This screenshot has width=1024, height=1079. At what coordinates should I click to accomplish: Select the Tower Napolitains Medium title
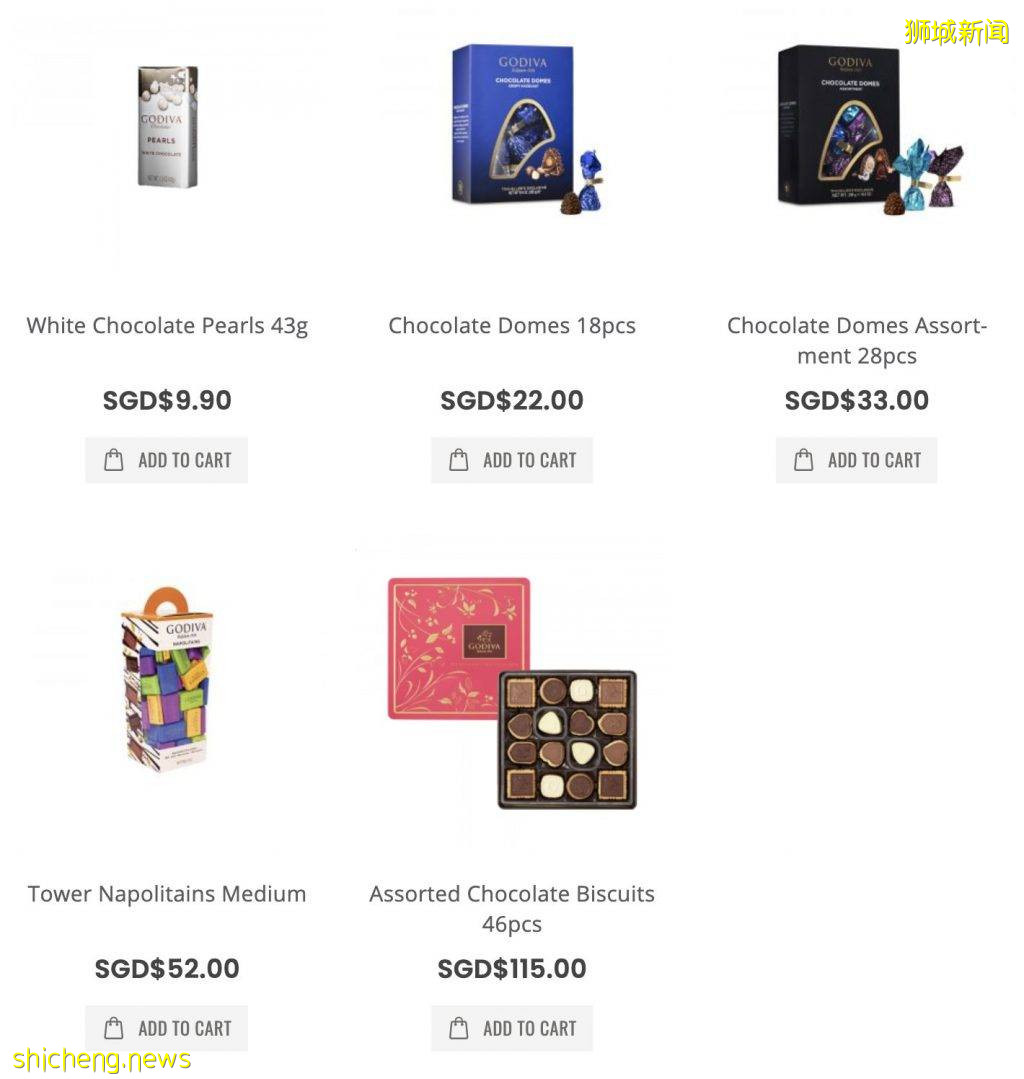click(167, 894)
